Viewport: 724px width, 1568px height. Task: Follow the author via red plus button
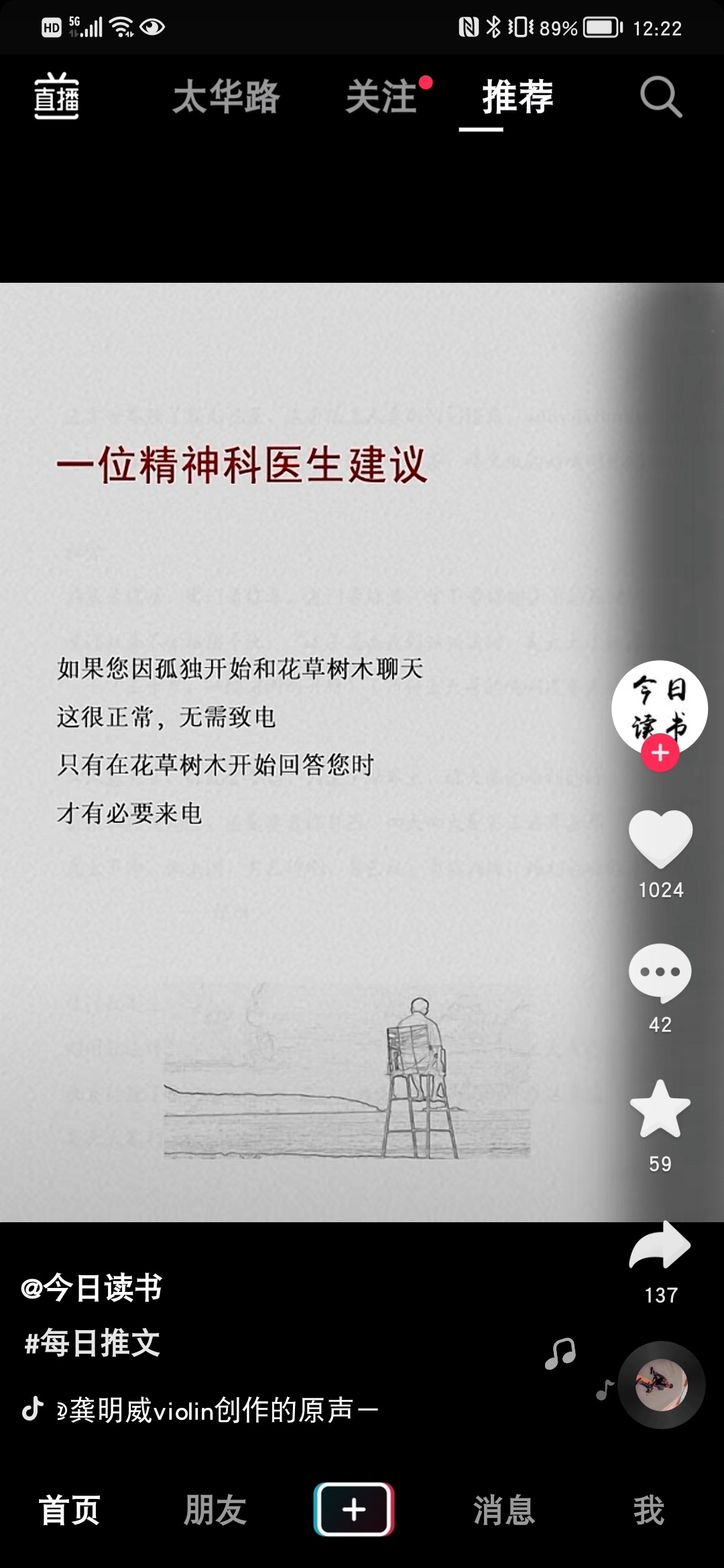point(660,753)
